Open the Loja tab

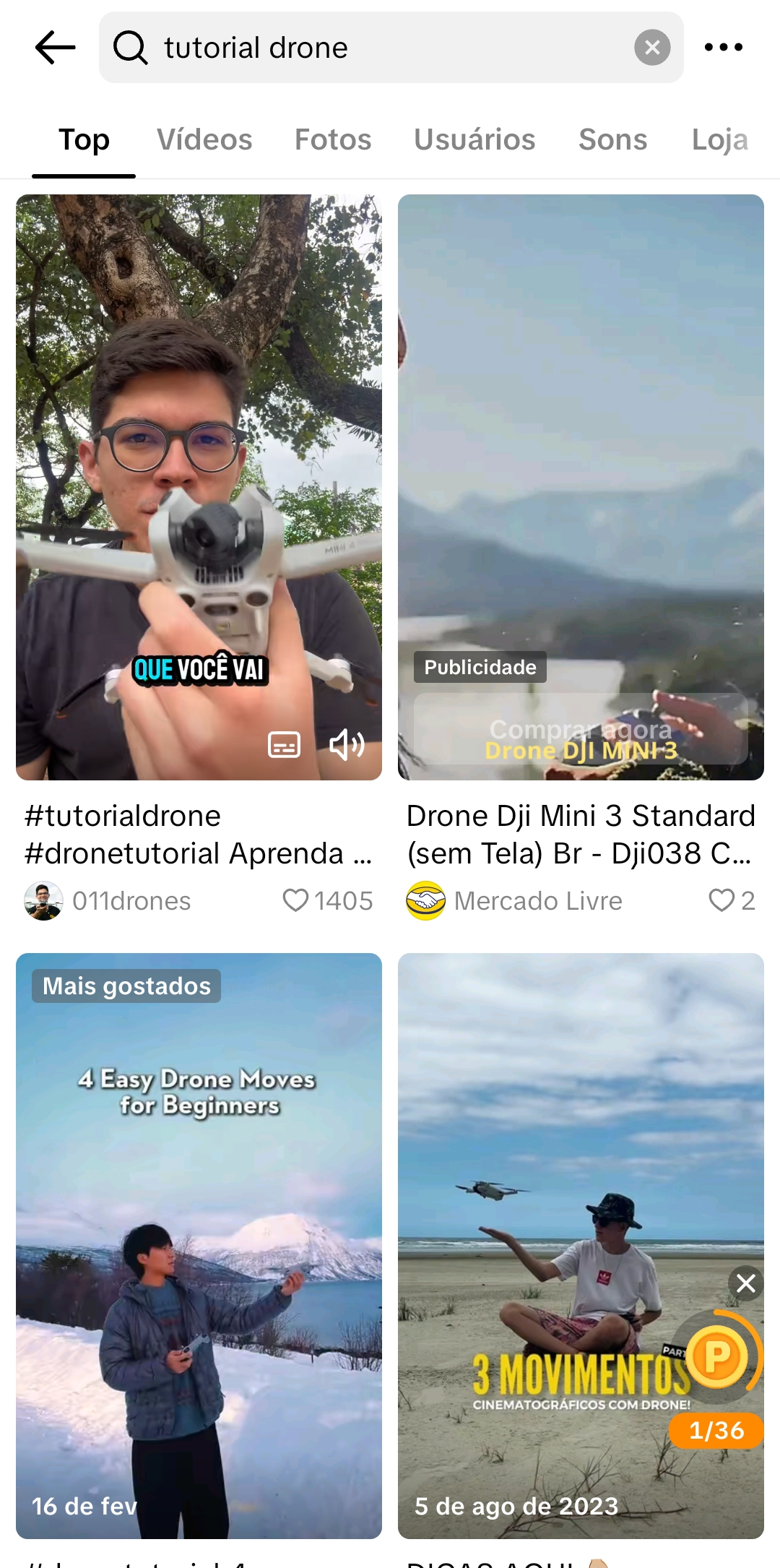click(x=720, y=139)
